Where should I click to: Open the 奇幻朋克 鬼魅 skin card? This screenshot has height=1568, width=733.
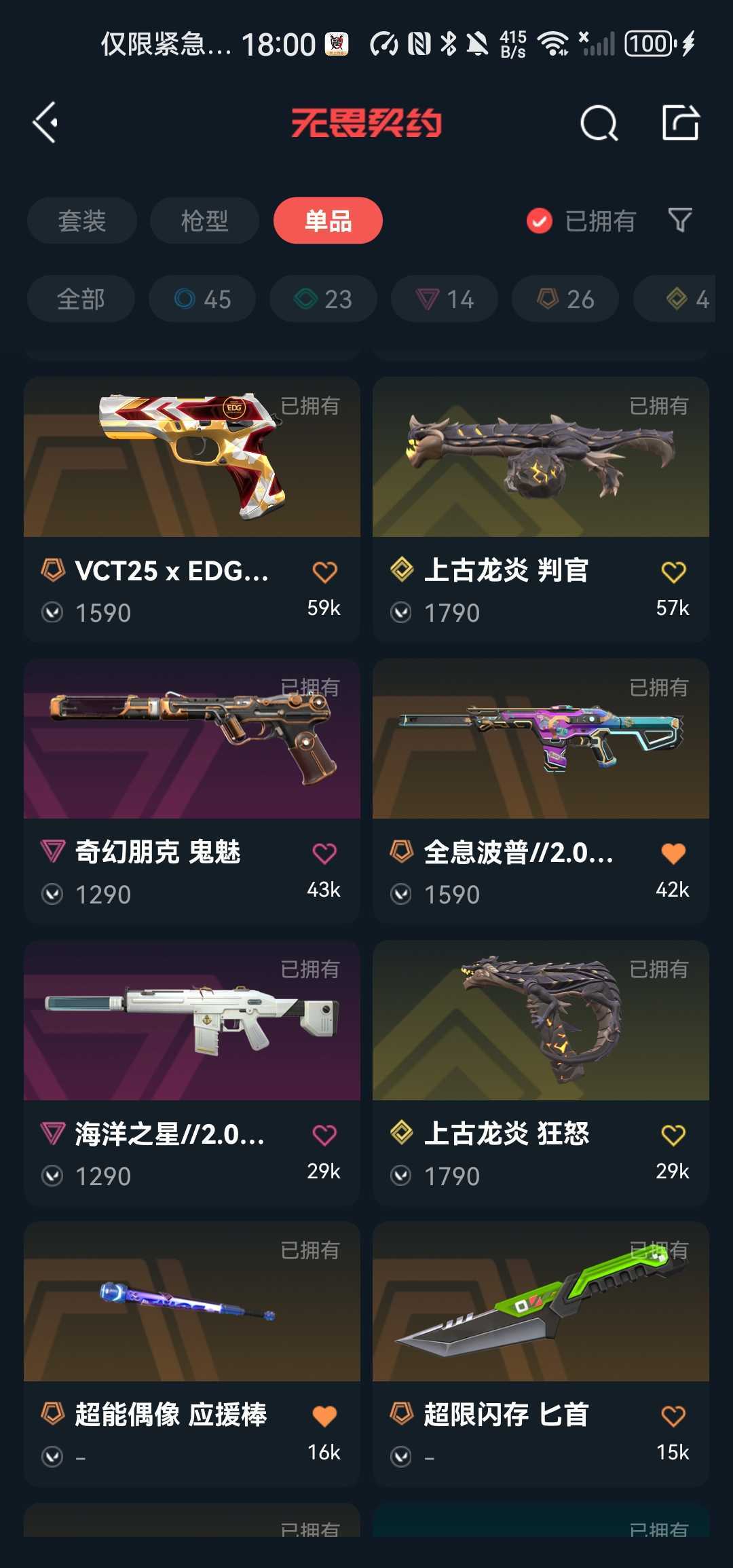click(x=192, y=791)
